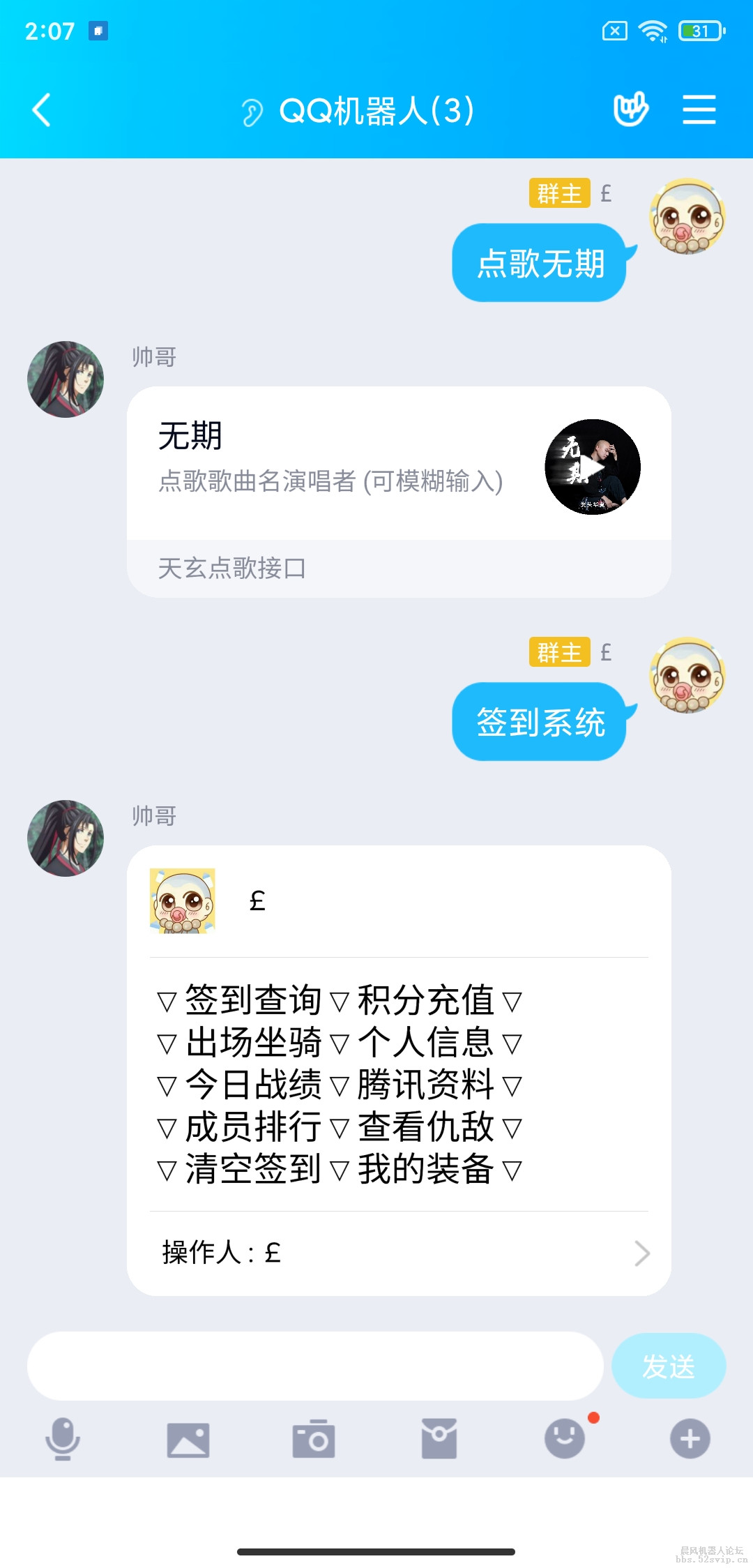Tap the earphone icon beside group name
The image size is (753, 1568).
tap(252, 110)
